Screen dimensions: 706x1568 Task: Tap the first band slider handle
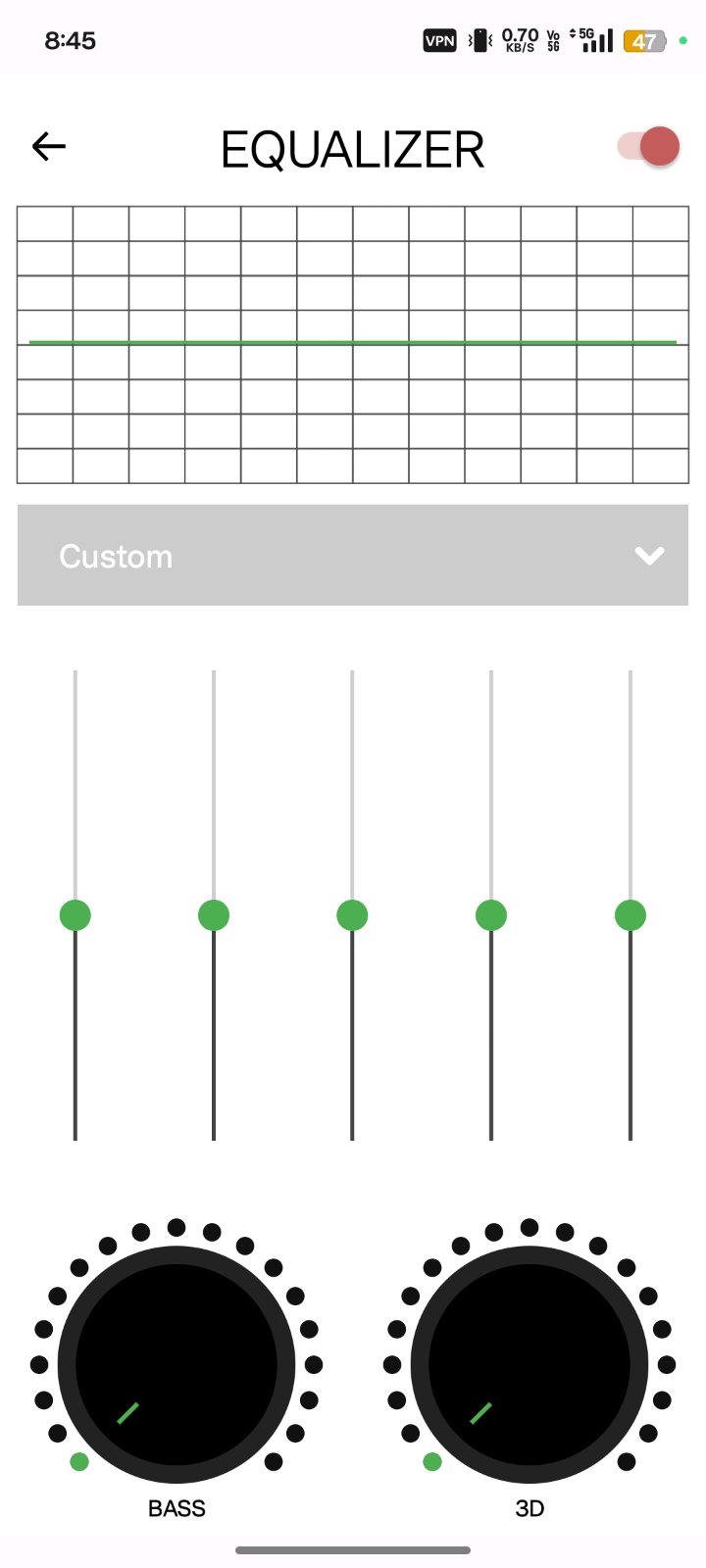(76, 915)
